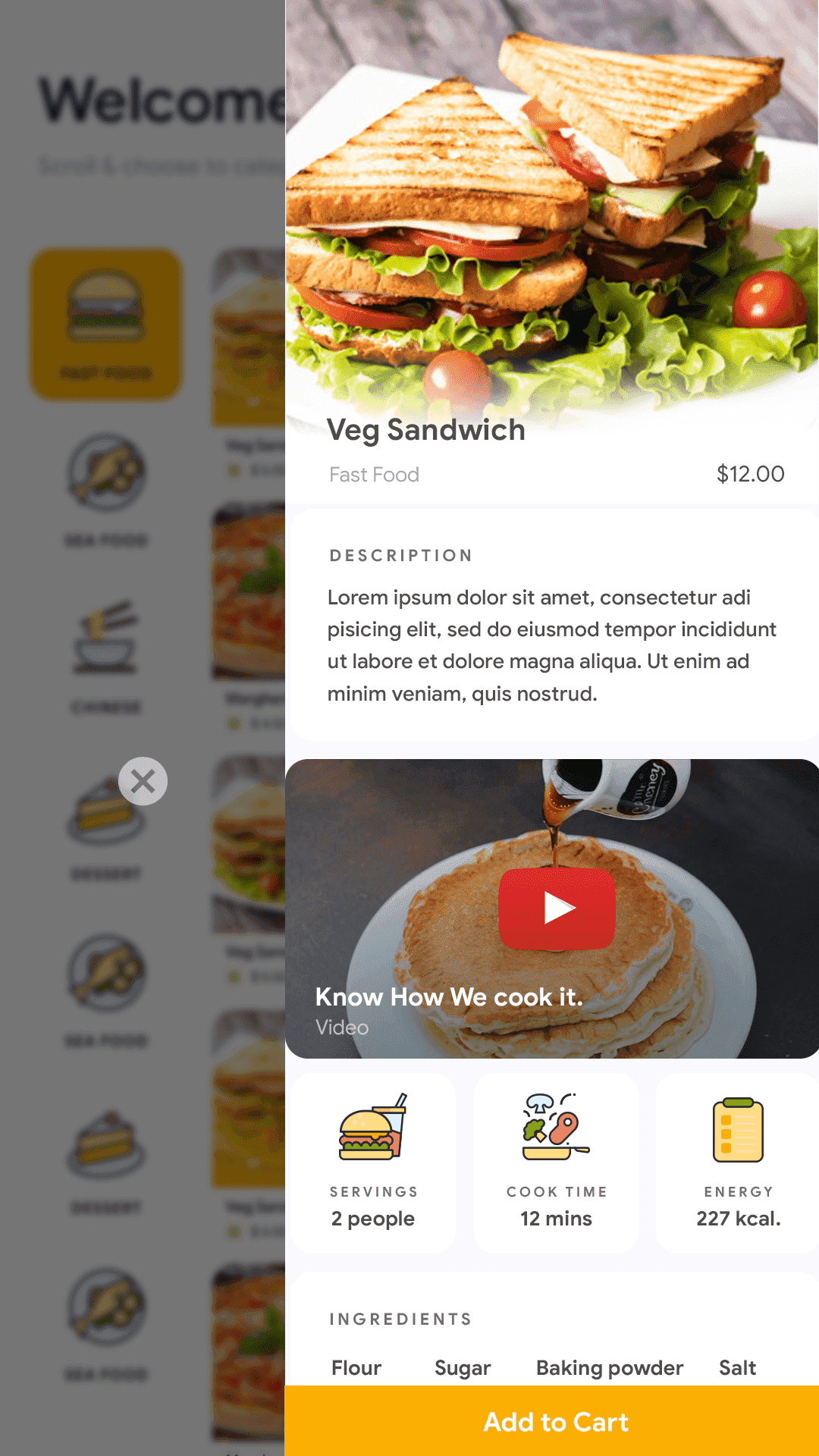Select the Salt ingredient
This screenshot has width=819, height=1456.
736,1368
